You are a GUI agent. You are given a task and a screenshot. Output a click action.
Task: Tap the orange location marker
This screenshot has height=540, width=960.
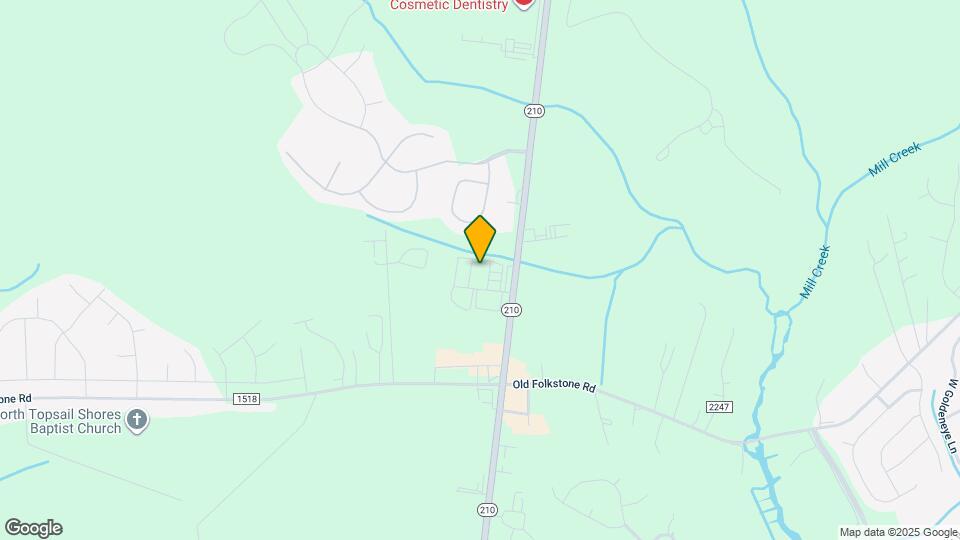(481, 238)
